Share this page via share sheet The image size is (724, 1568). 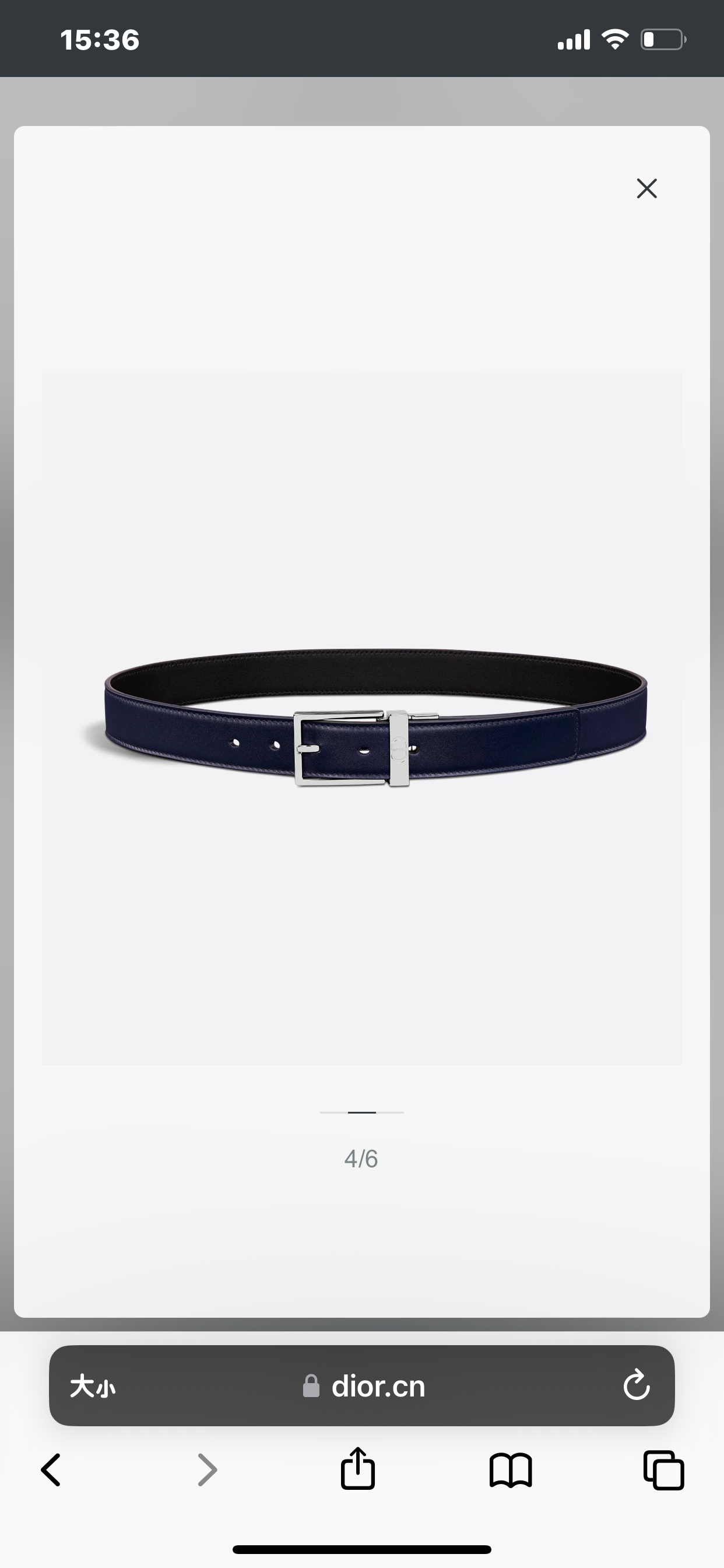click(358, 1469)
